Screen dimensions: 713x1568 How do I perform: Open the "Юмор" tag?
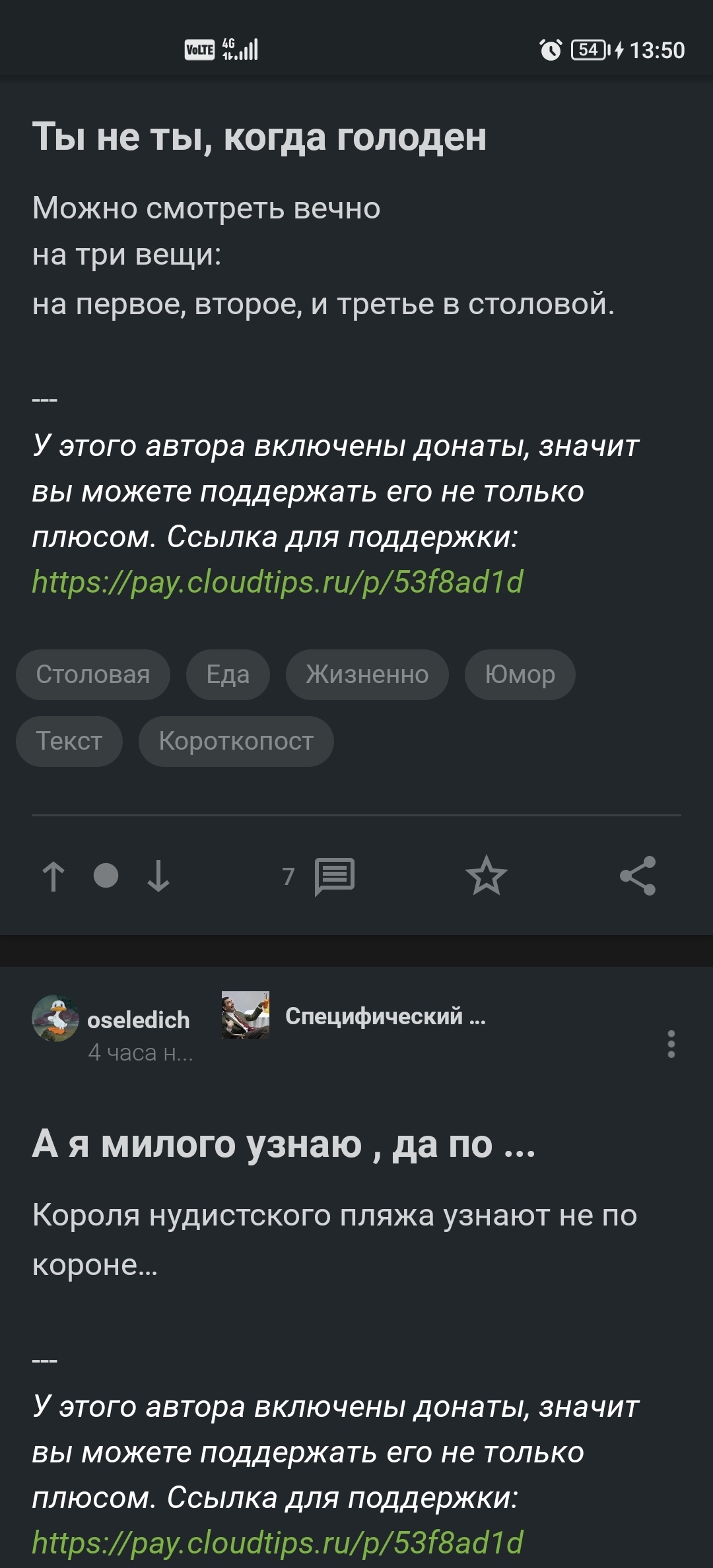tap(520, 674)
